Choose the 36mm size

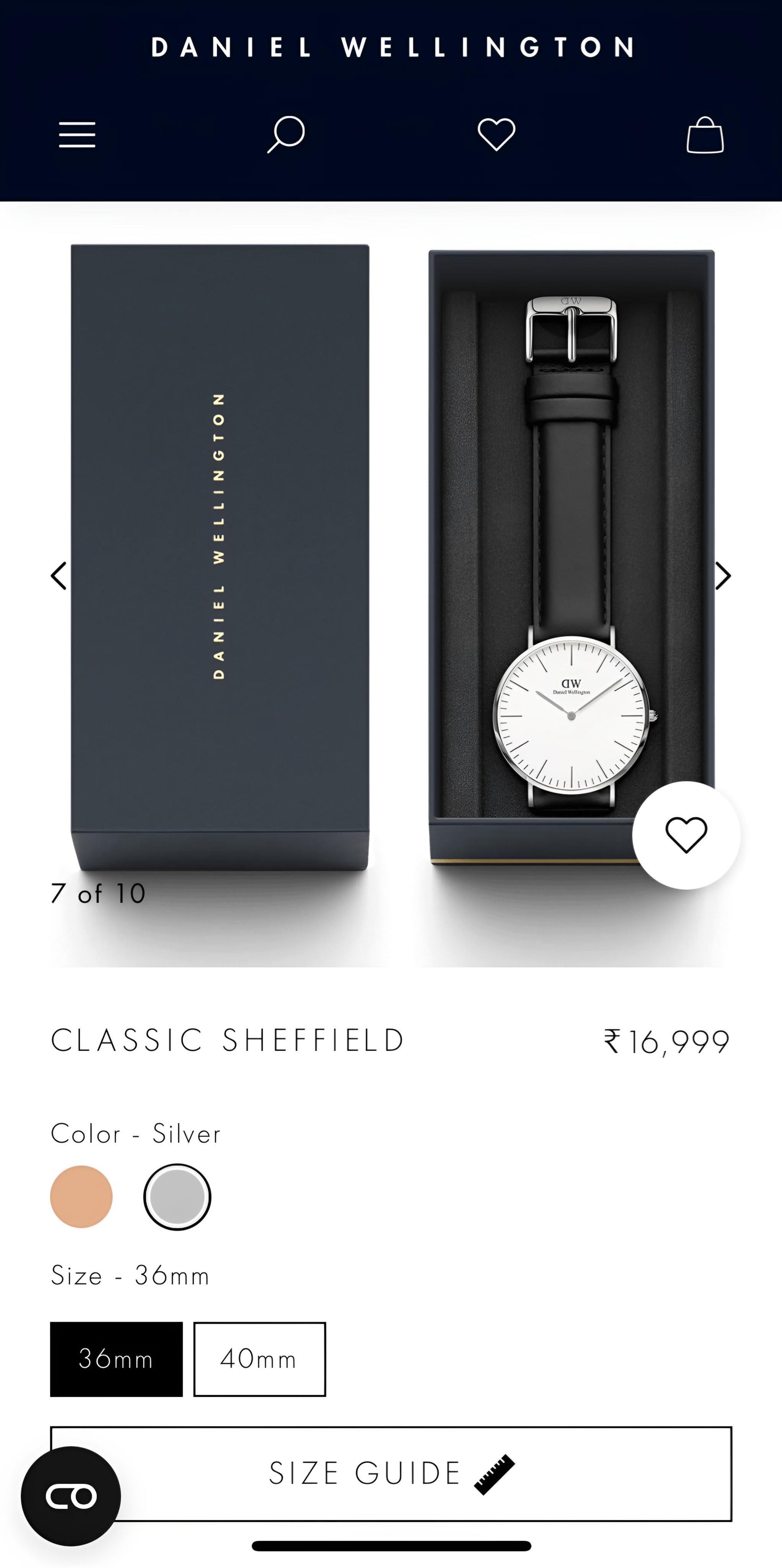(x=116, y=1359)
